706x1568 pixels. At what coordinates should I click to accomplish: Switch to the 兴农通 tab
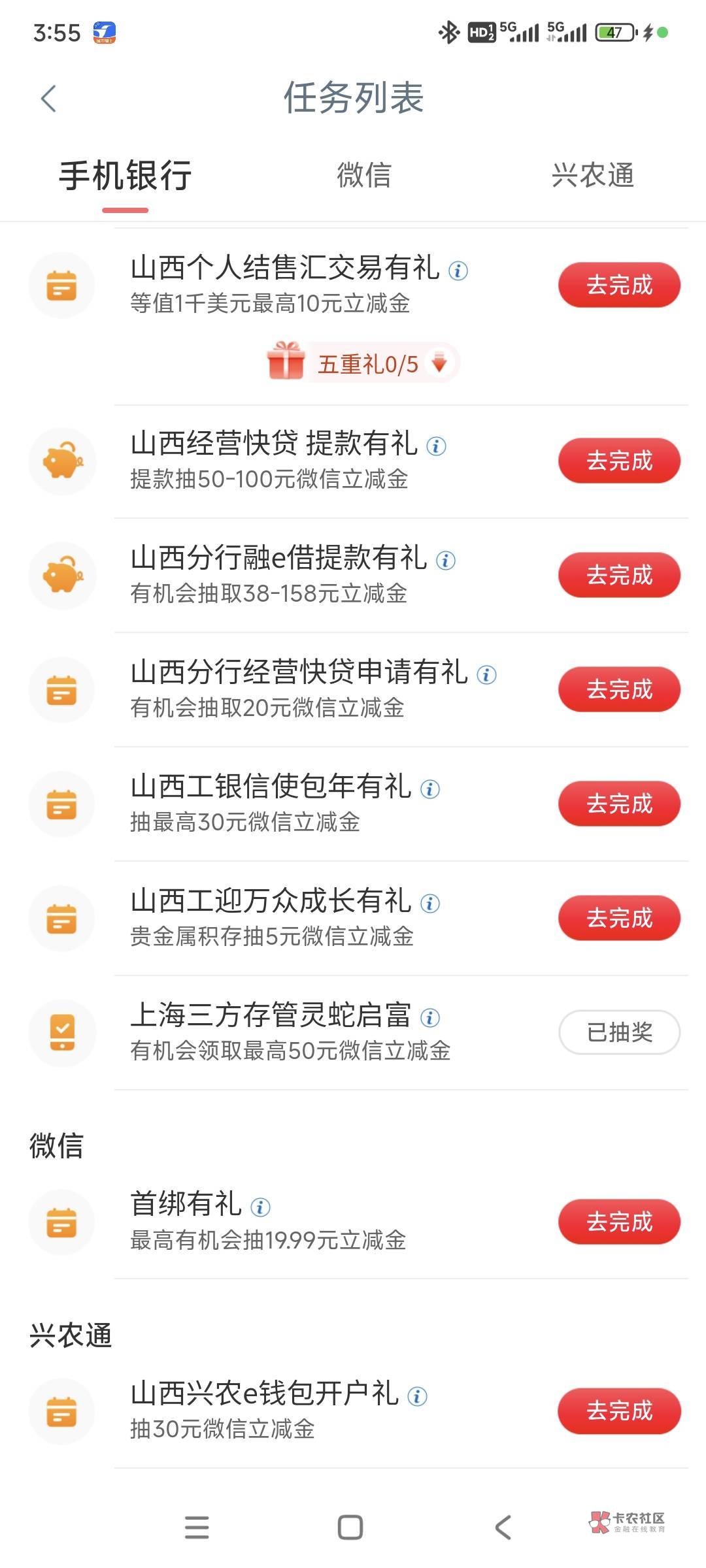click(x=592, y=176)
